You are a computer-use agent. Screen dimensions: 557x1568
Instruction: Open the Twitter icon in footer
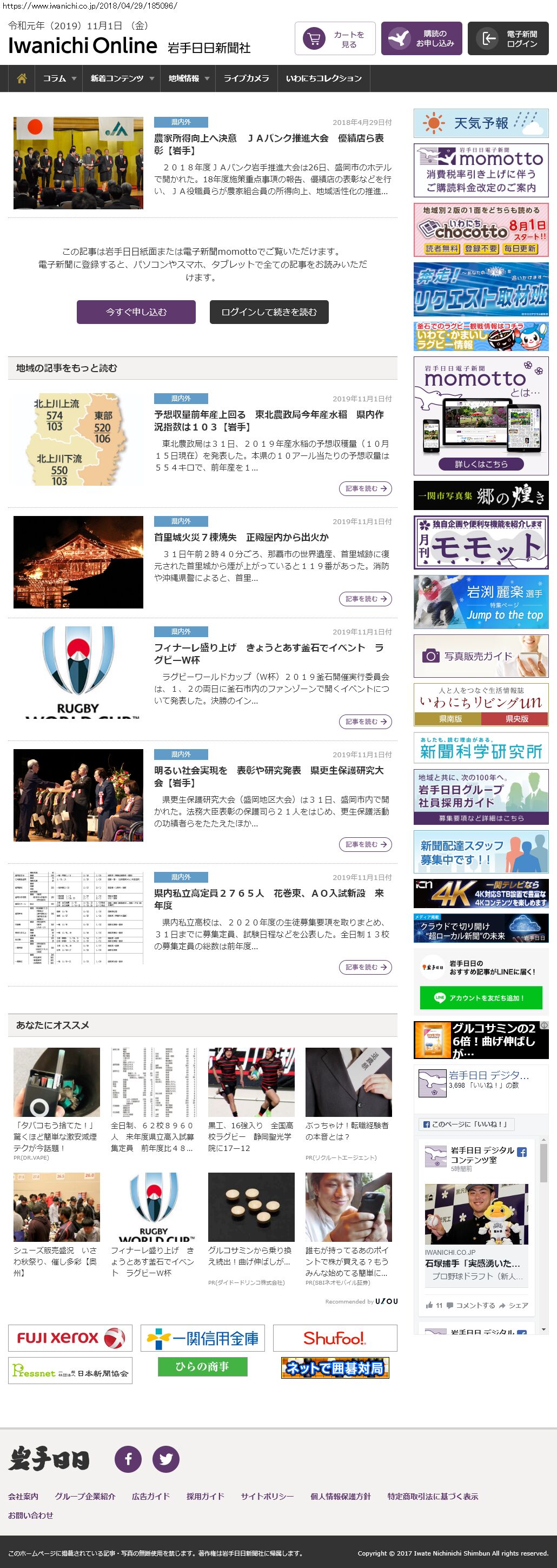click(165, 1458)
